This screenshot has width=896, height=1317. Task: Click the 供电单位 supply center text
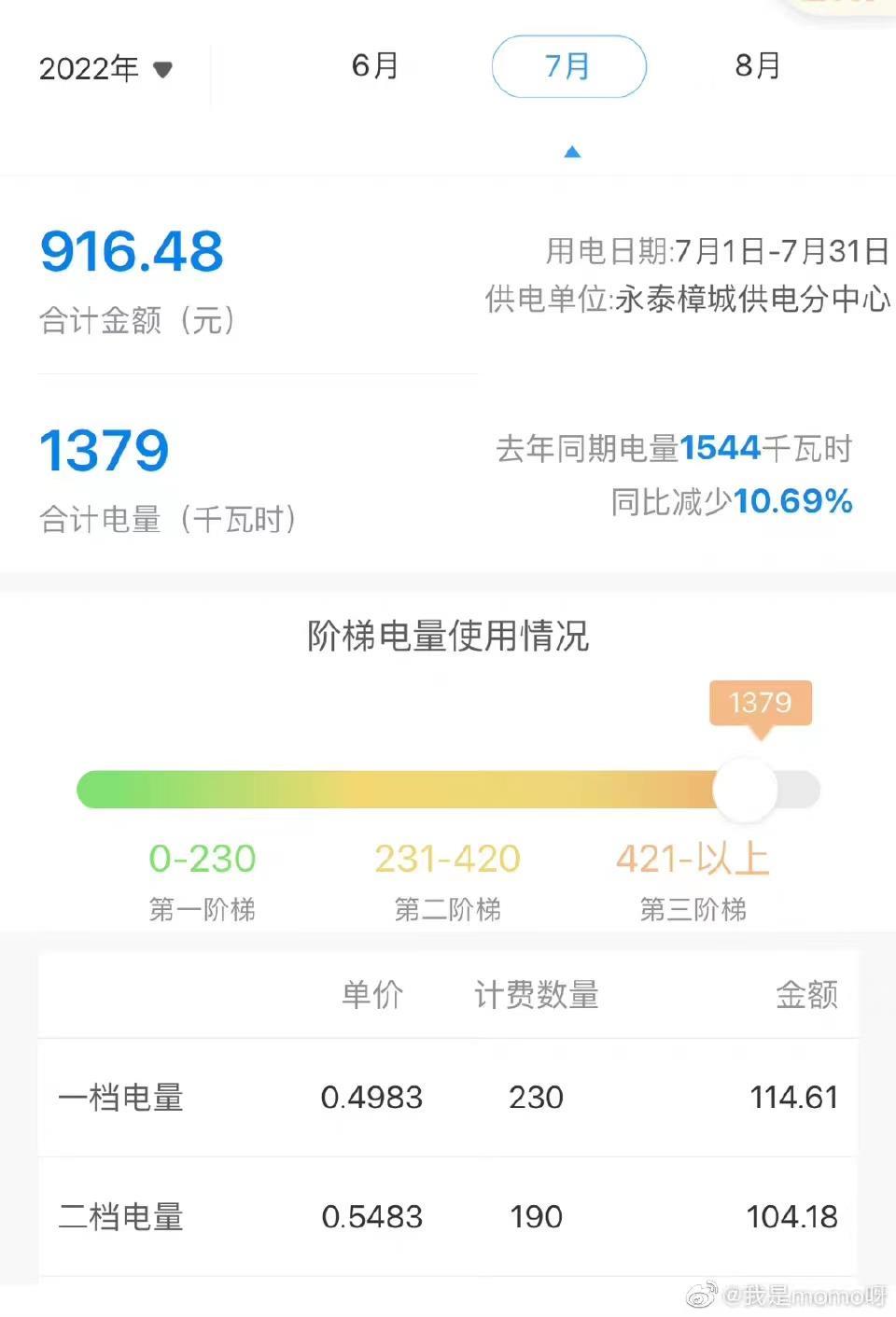tap(687, 301)
